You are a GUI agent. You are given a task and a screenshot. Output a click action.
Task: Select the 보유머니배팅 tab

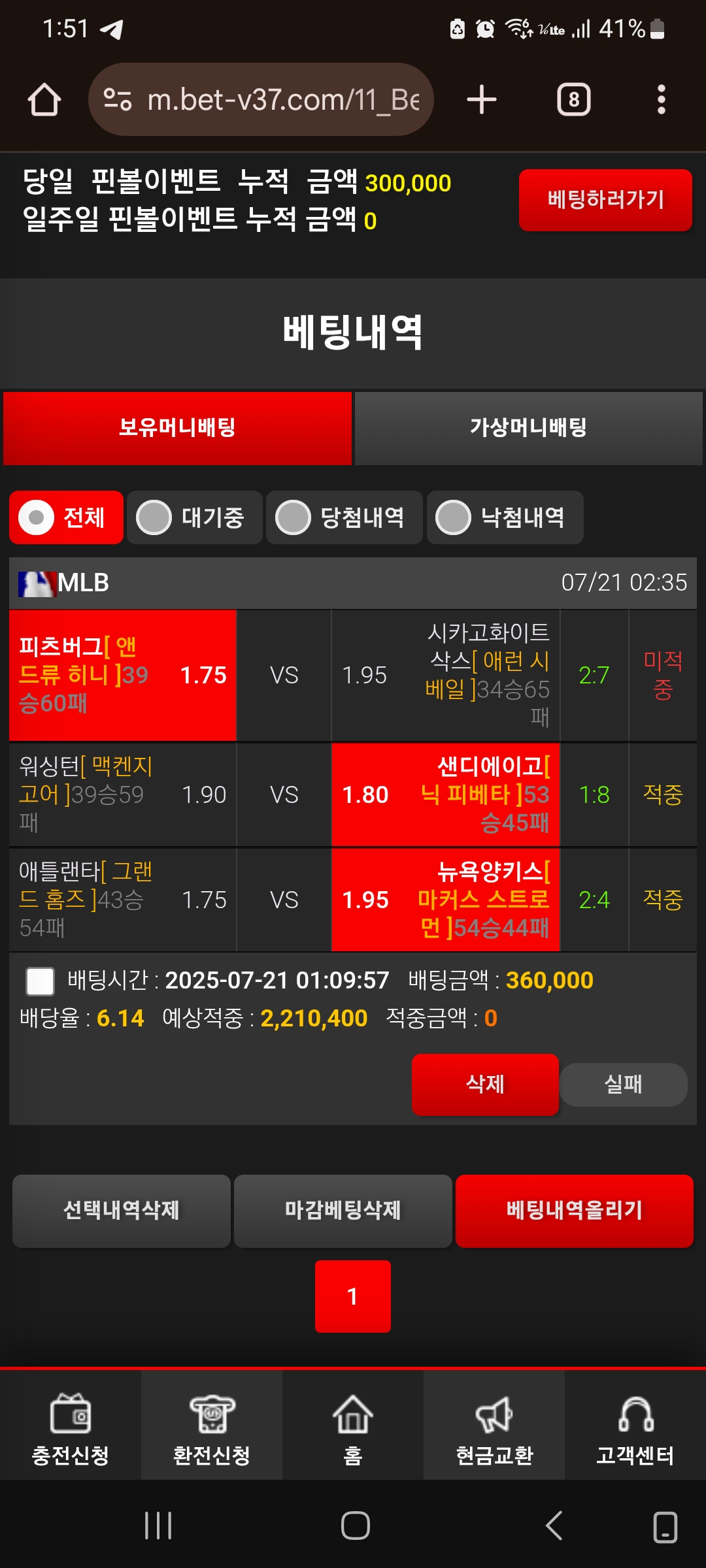click(177, 428)
